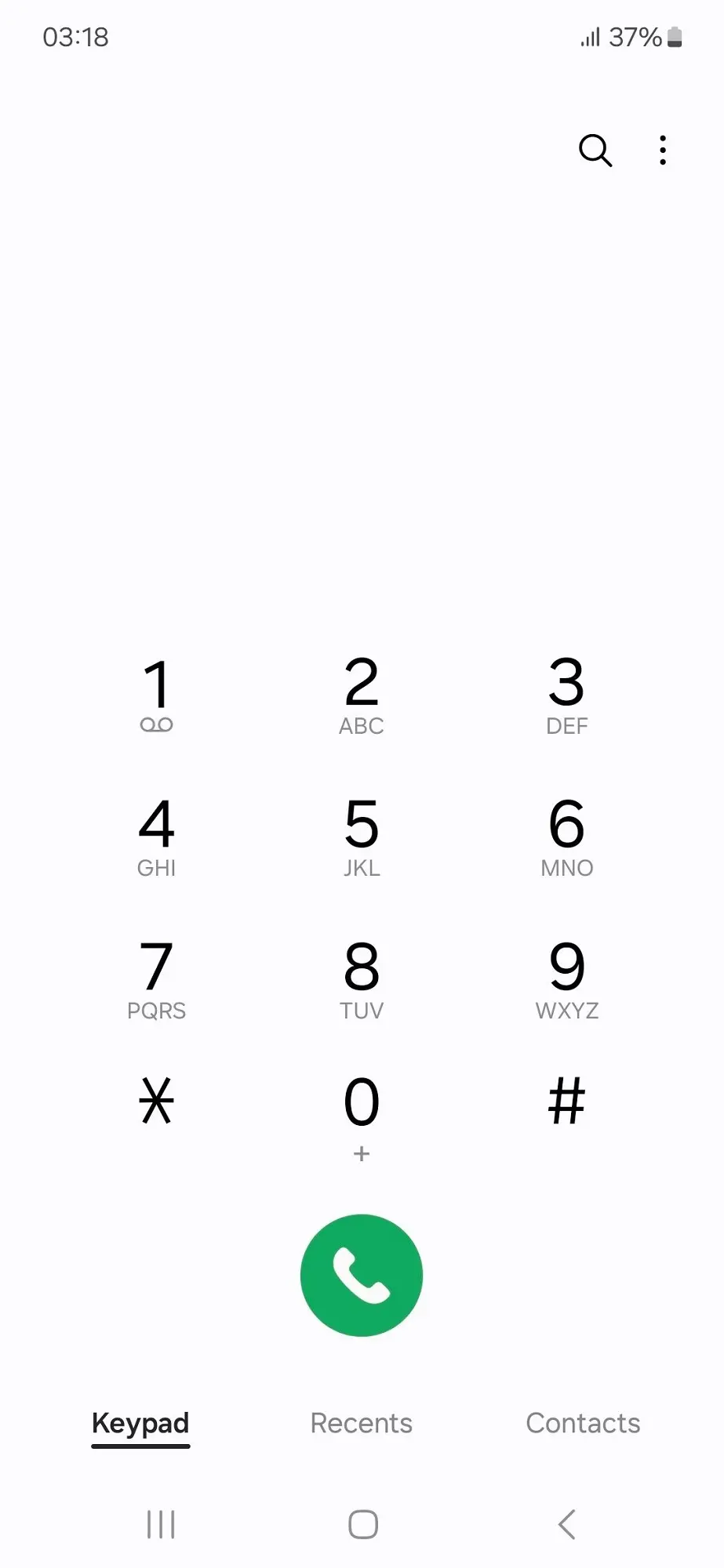Dial digit 0 on the keypad

pyautogui.click(x=362, y=1113)
